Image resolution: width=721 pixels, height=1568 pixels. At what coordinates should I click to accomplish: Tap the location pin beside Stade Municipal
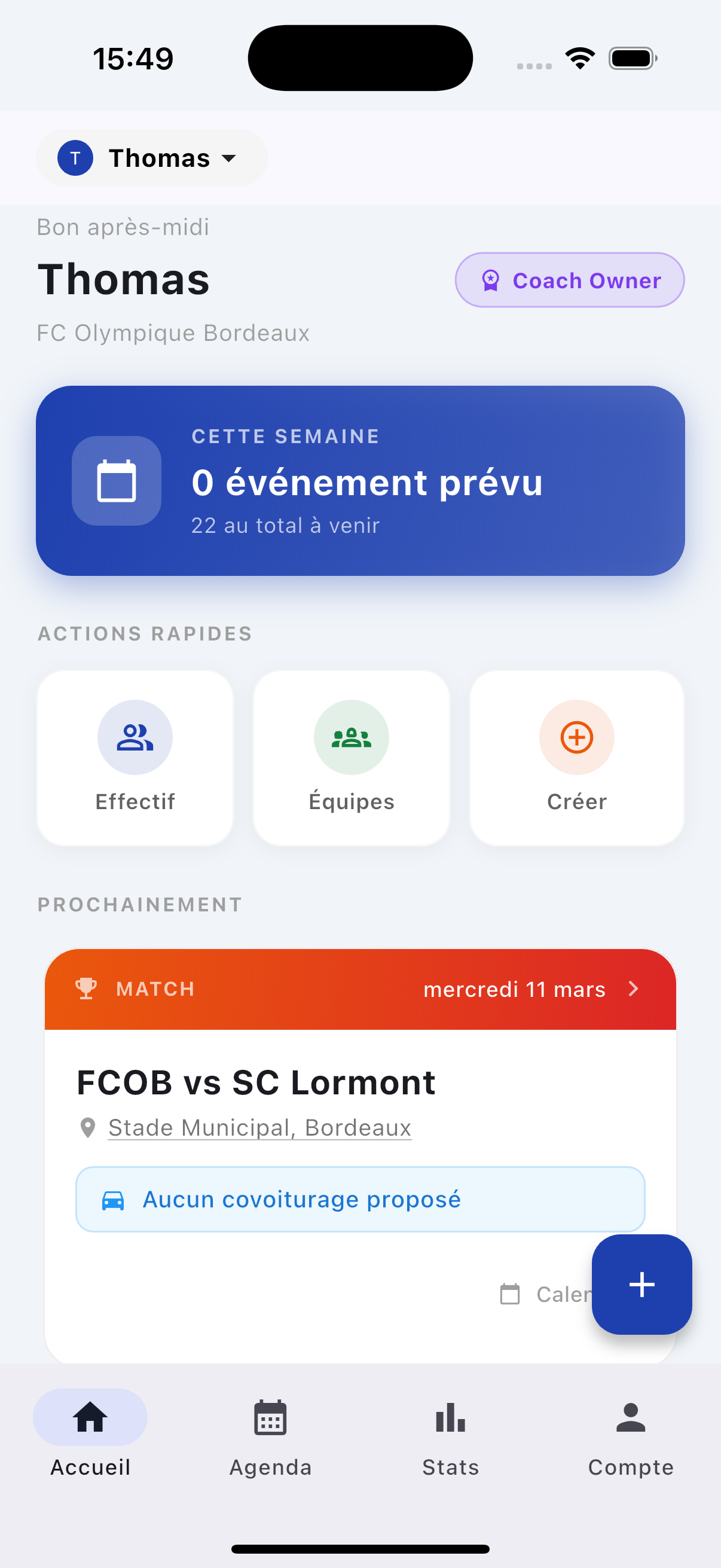pyautogui.click(x=88, y=1127)
